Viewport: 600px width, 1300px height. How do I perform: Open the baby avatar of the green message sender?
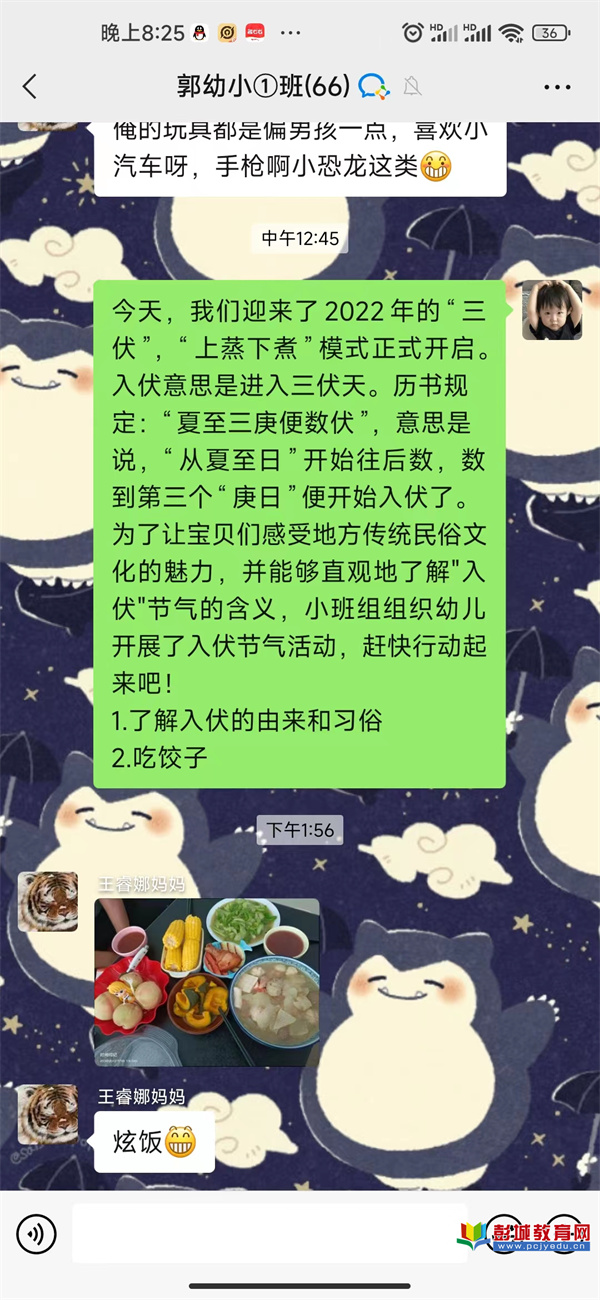(x=552, y=310)
